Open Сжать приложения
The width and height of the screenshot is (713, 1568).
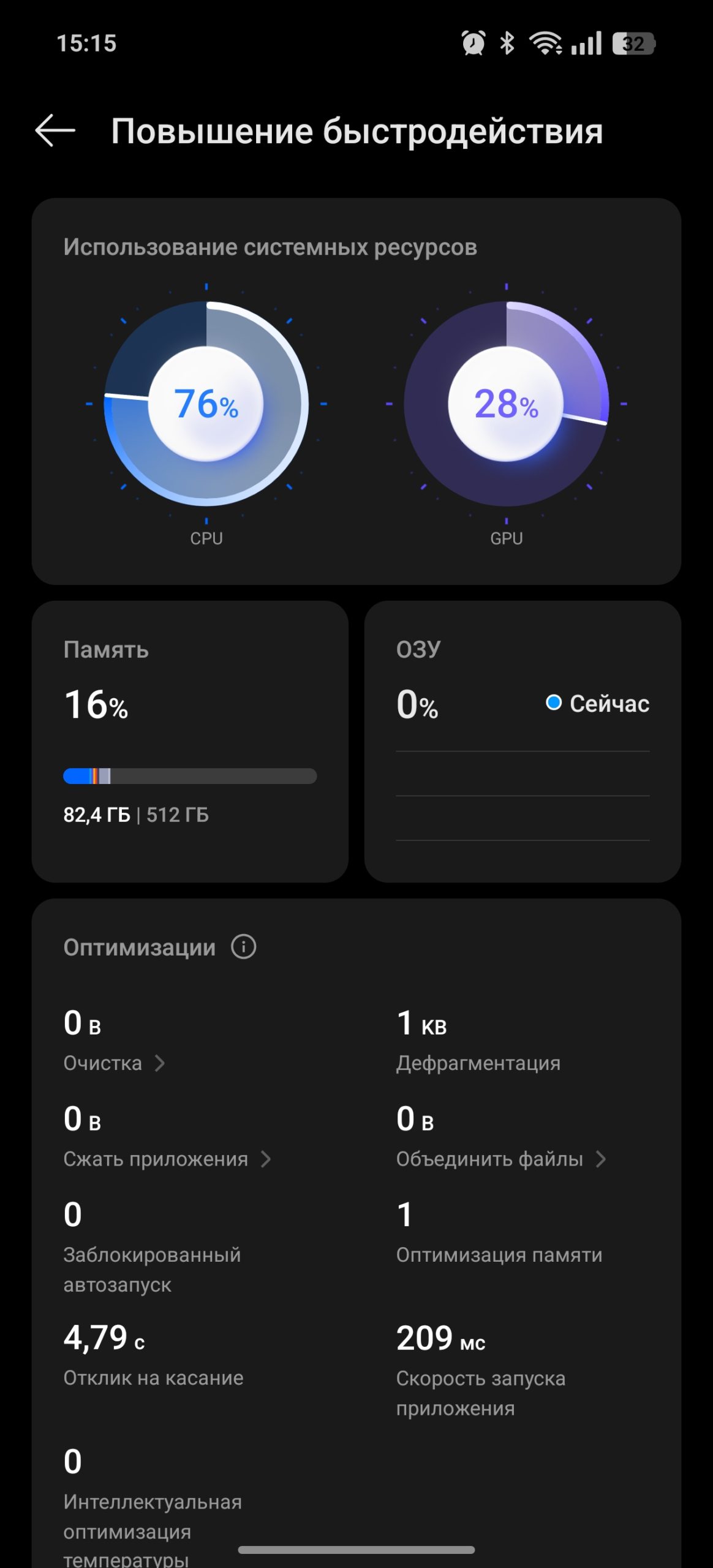(x=167, y=1159)
